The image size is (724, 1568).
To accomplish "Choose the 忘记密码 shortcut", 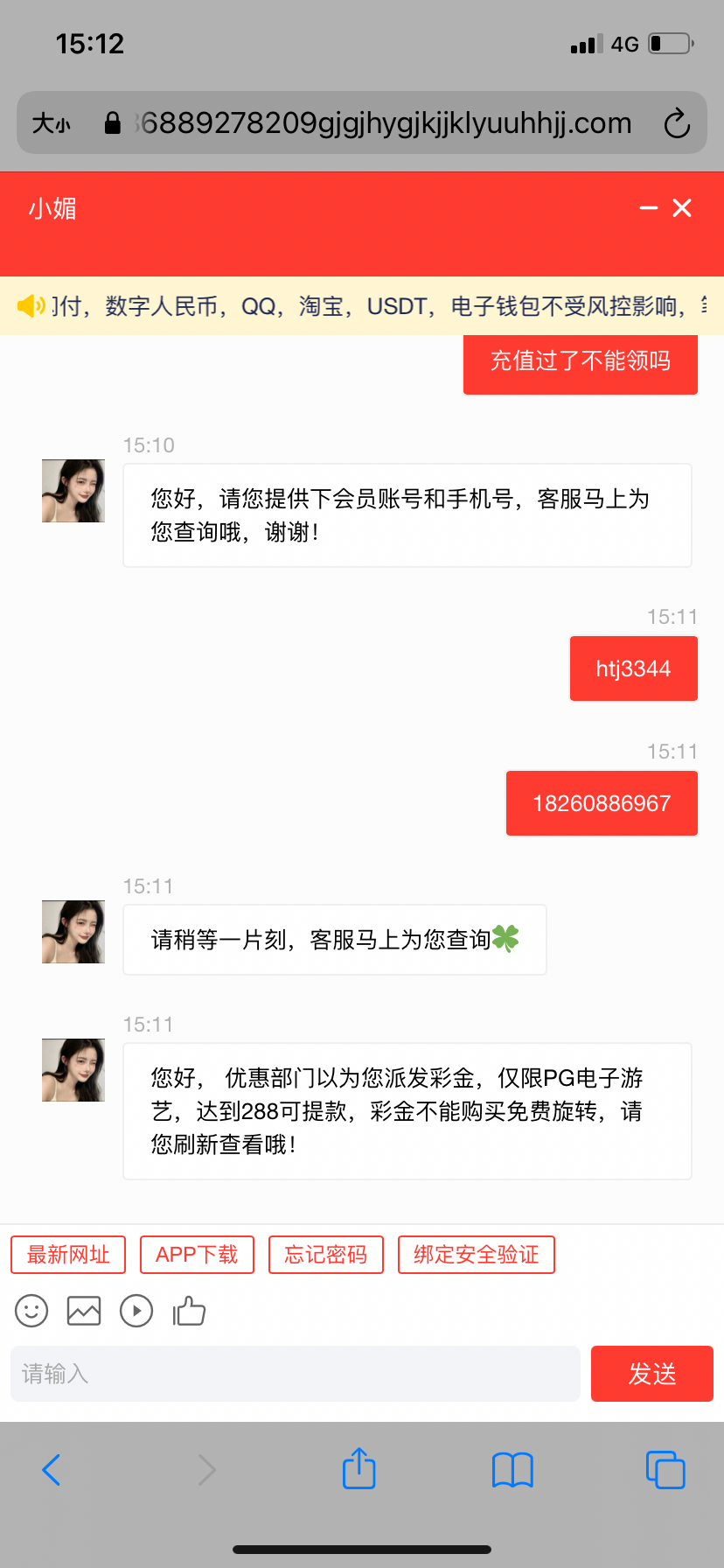I will click(x=326, y=1255).
